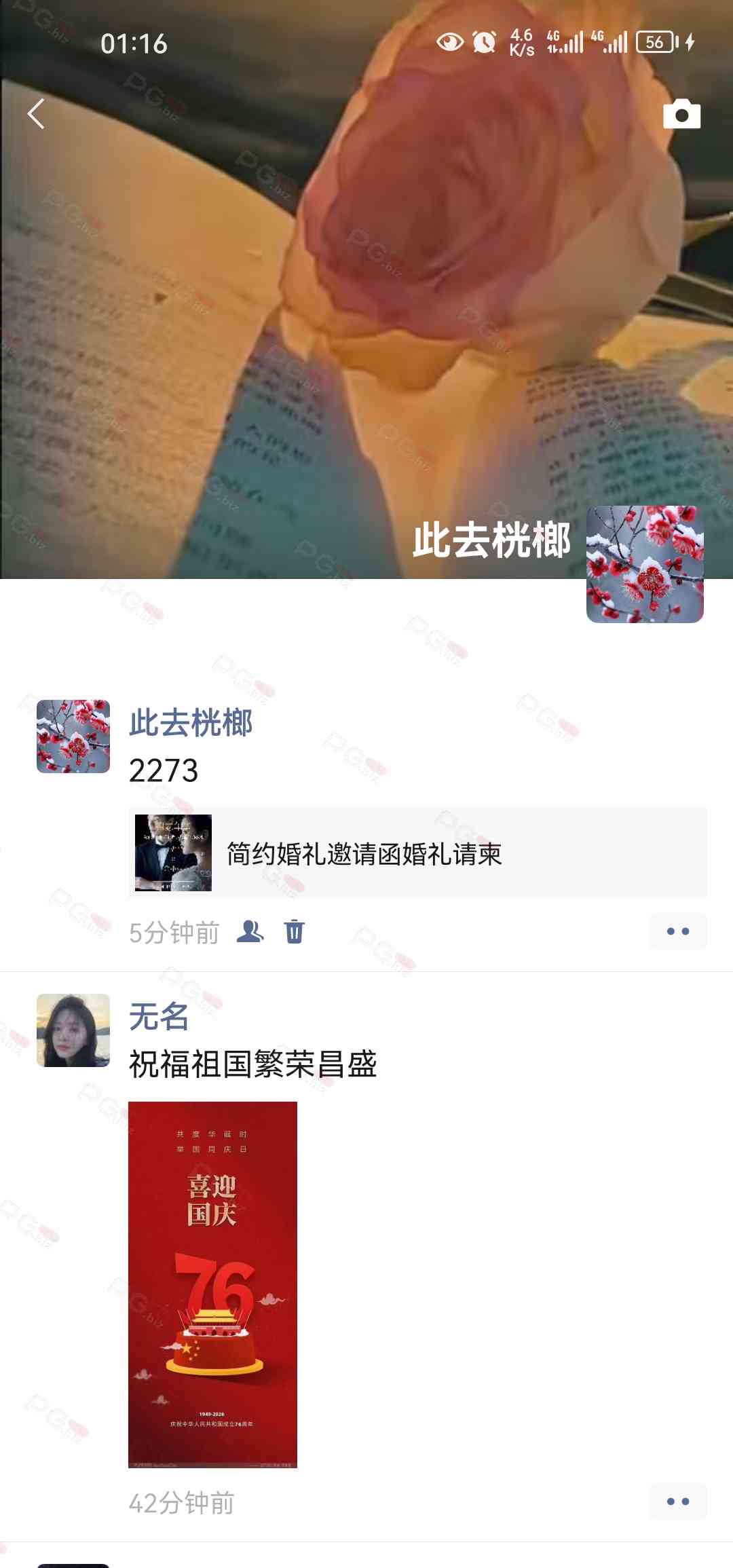Tap the 无名 name link
733x1568 pixels.
[159, 1017]
